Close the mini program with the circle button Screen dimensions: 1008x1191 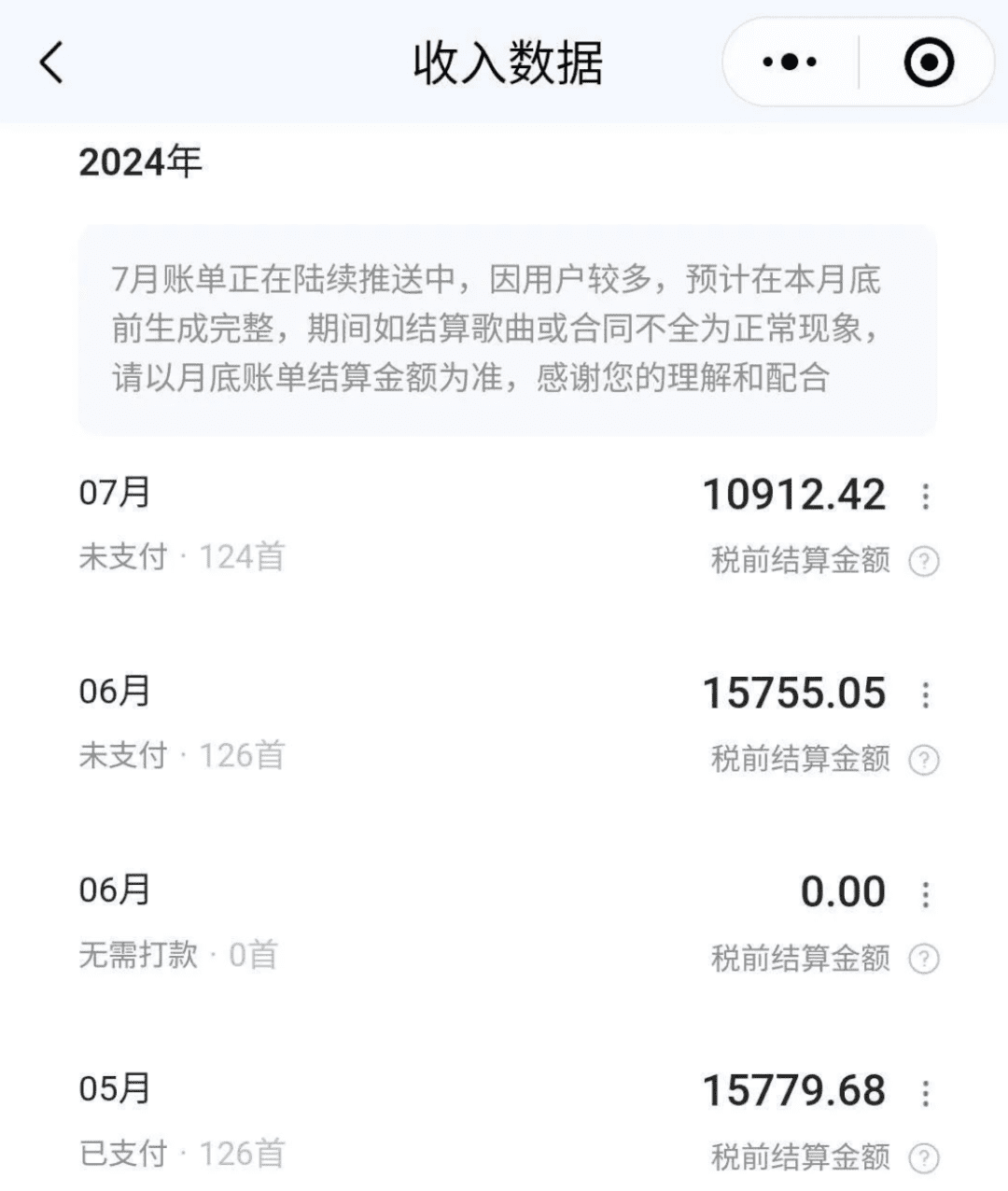click(x=929, y=63)
